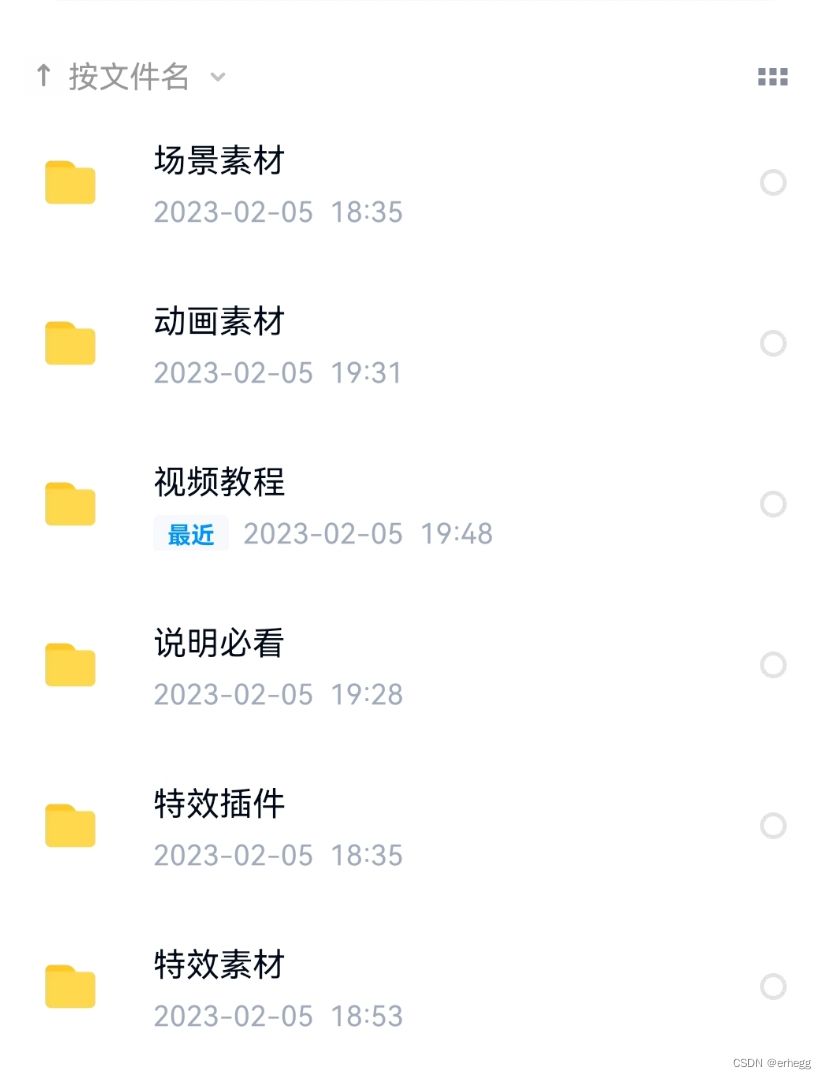Open the 动画素材 folder icon

tap(69, 343)
